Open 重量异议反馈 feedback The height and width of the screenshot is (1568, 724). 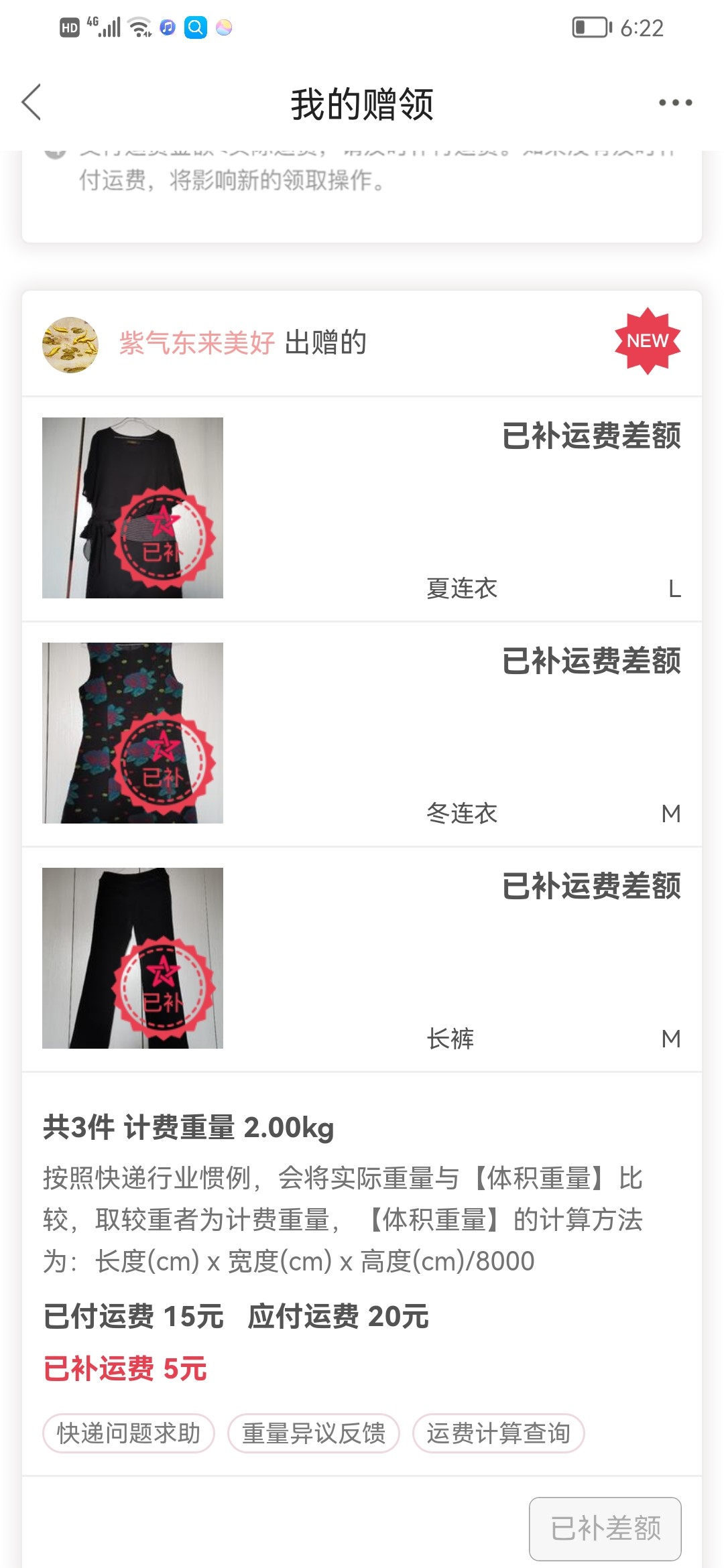click(314, 1433)
